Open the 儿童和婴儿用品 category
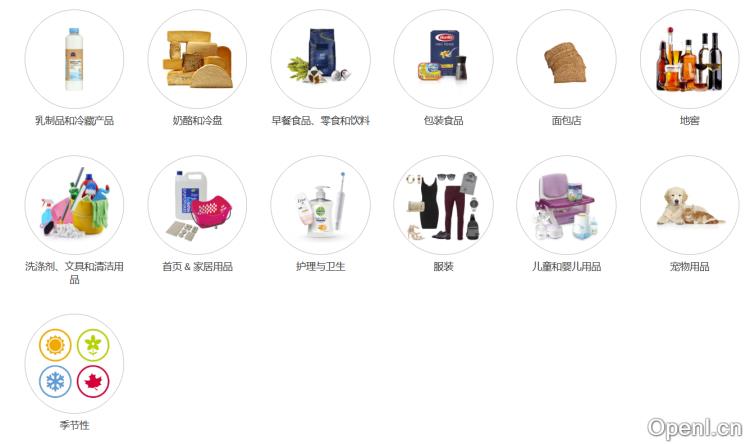750x444 pixels. click(566, 206)
